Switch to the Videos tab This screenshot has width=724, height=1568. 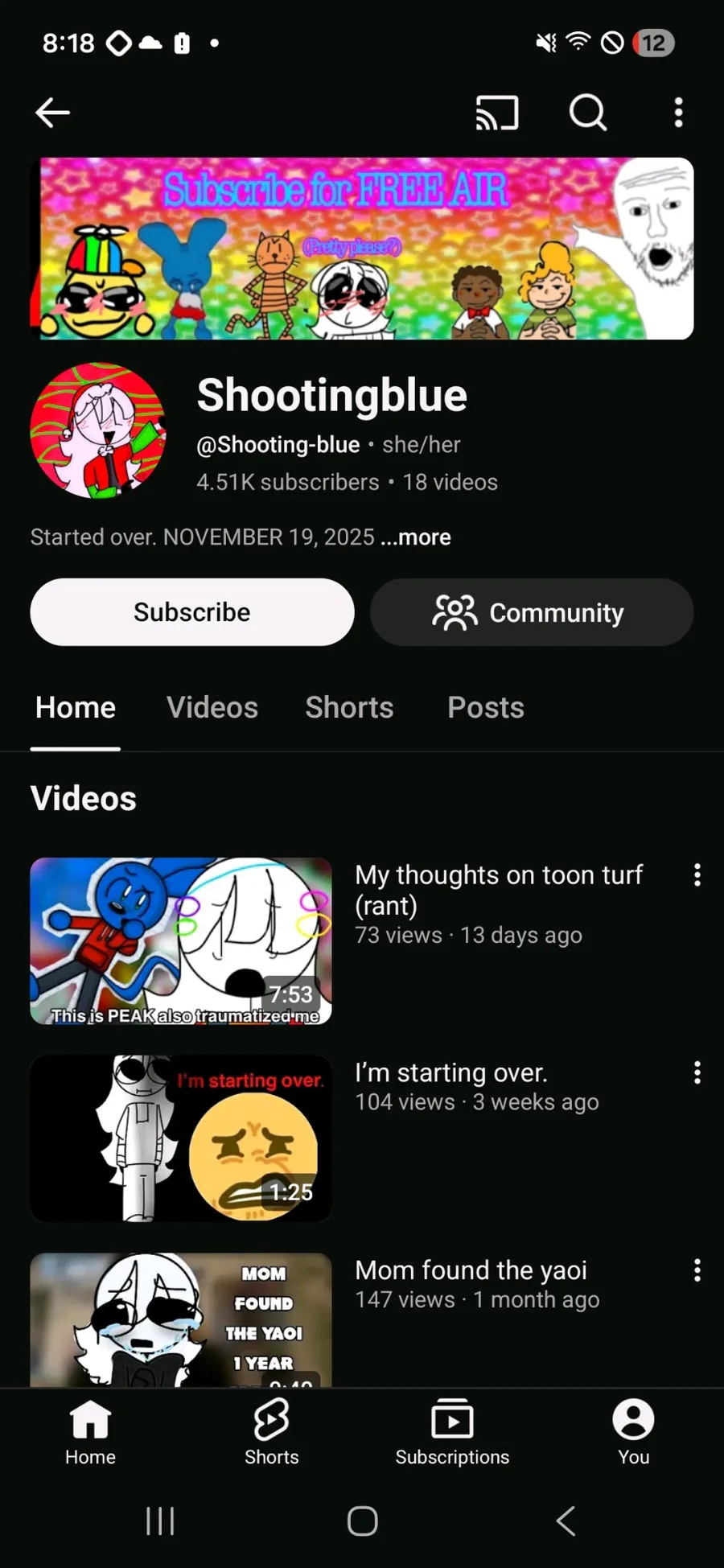212,708
